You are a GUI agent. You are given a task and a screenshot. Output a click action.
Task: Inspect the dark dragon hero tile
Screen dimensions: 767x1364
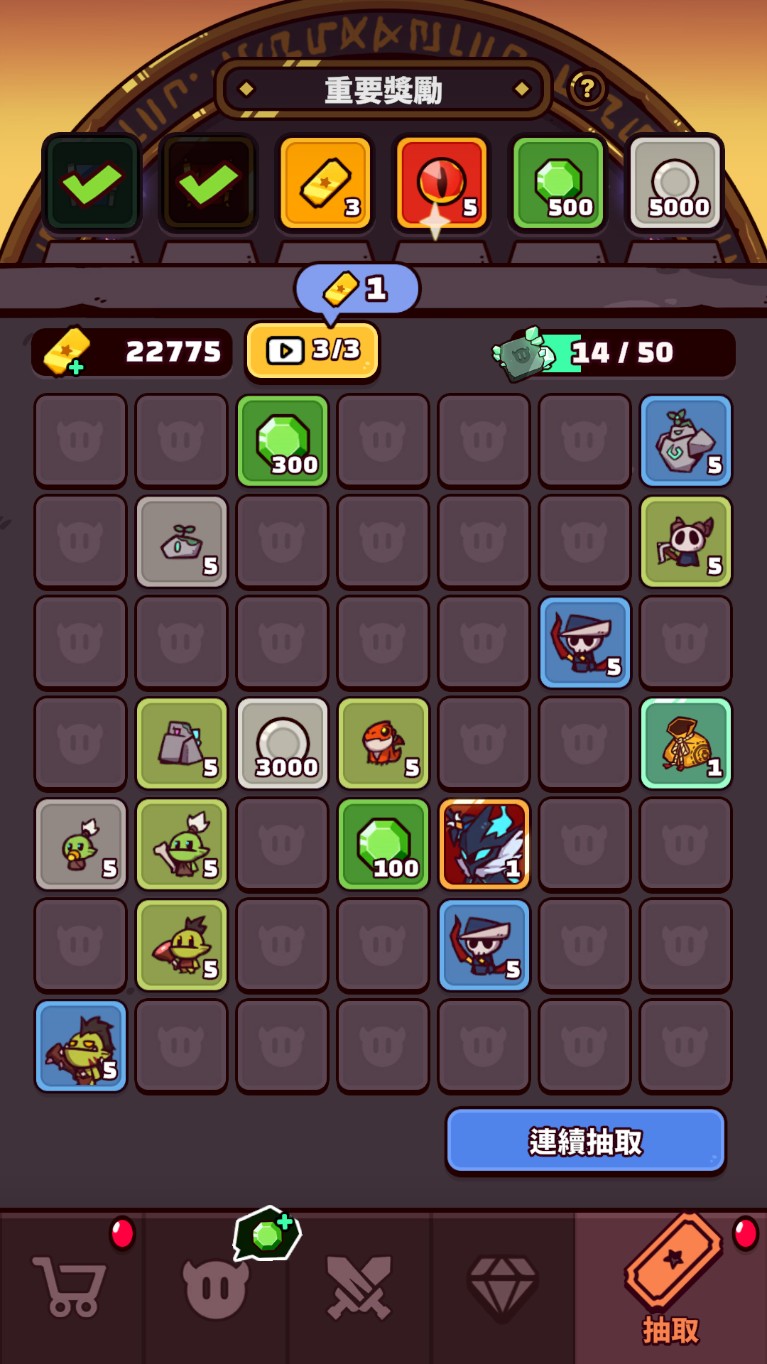484,844
